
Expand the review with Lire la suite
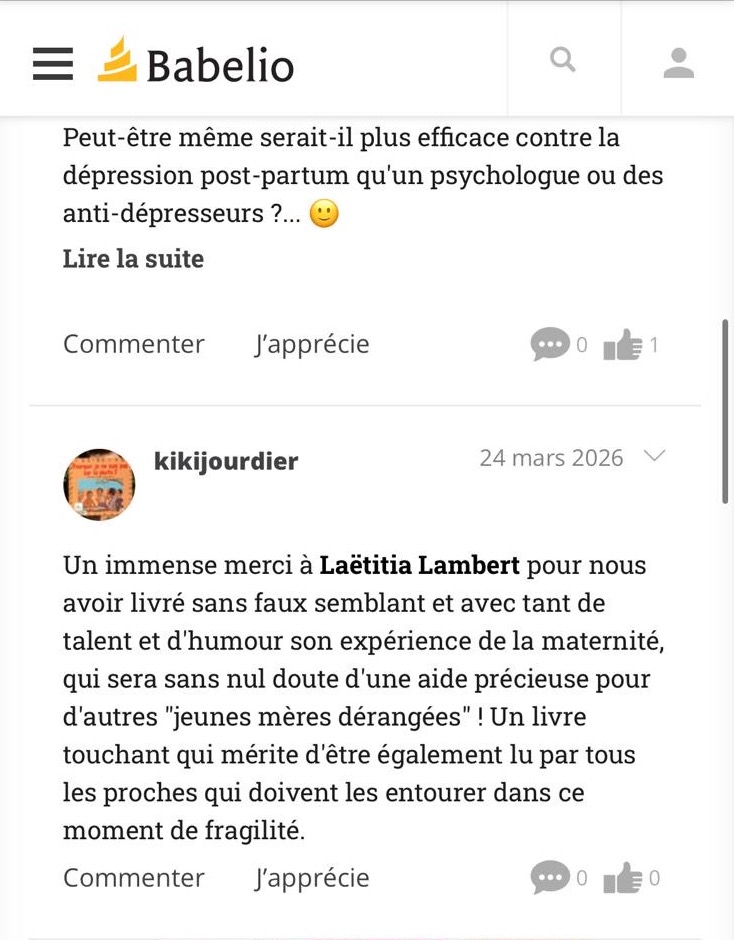click(x=133, y=259)
